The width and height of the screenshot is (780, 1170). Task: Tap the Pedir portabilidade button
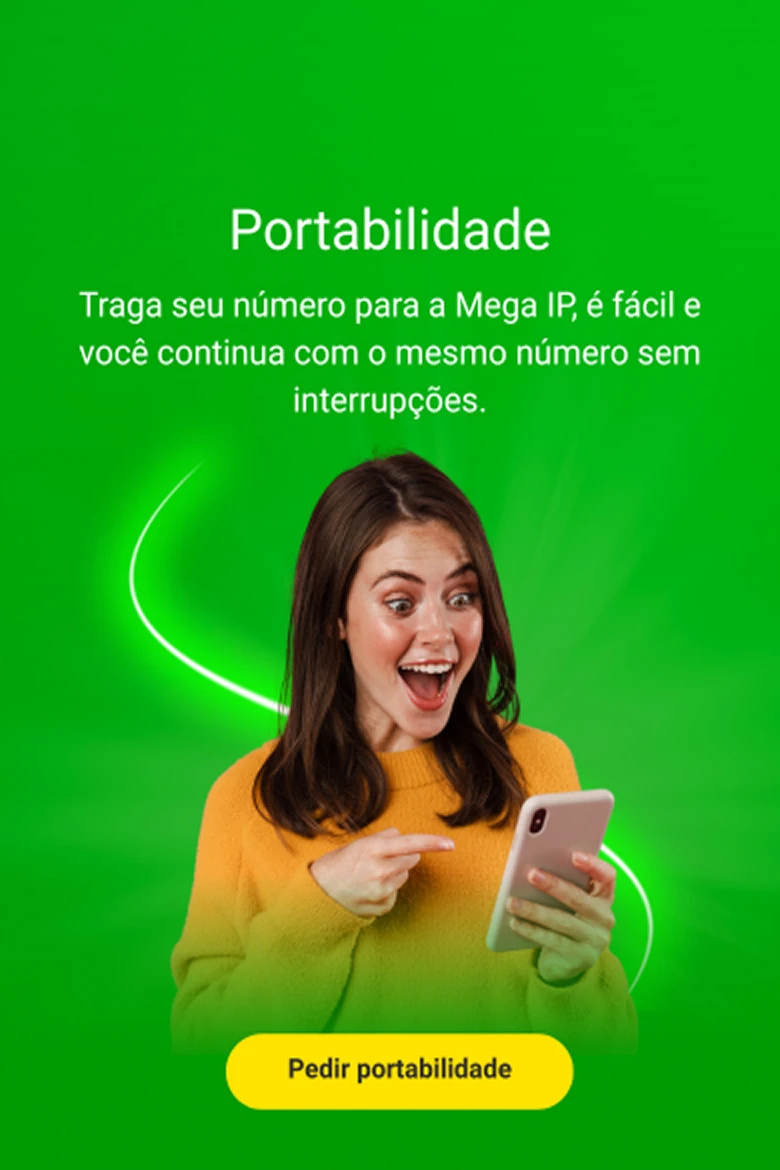pos(399,1070)
